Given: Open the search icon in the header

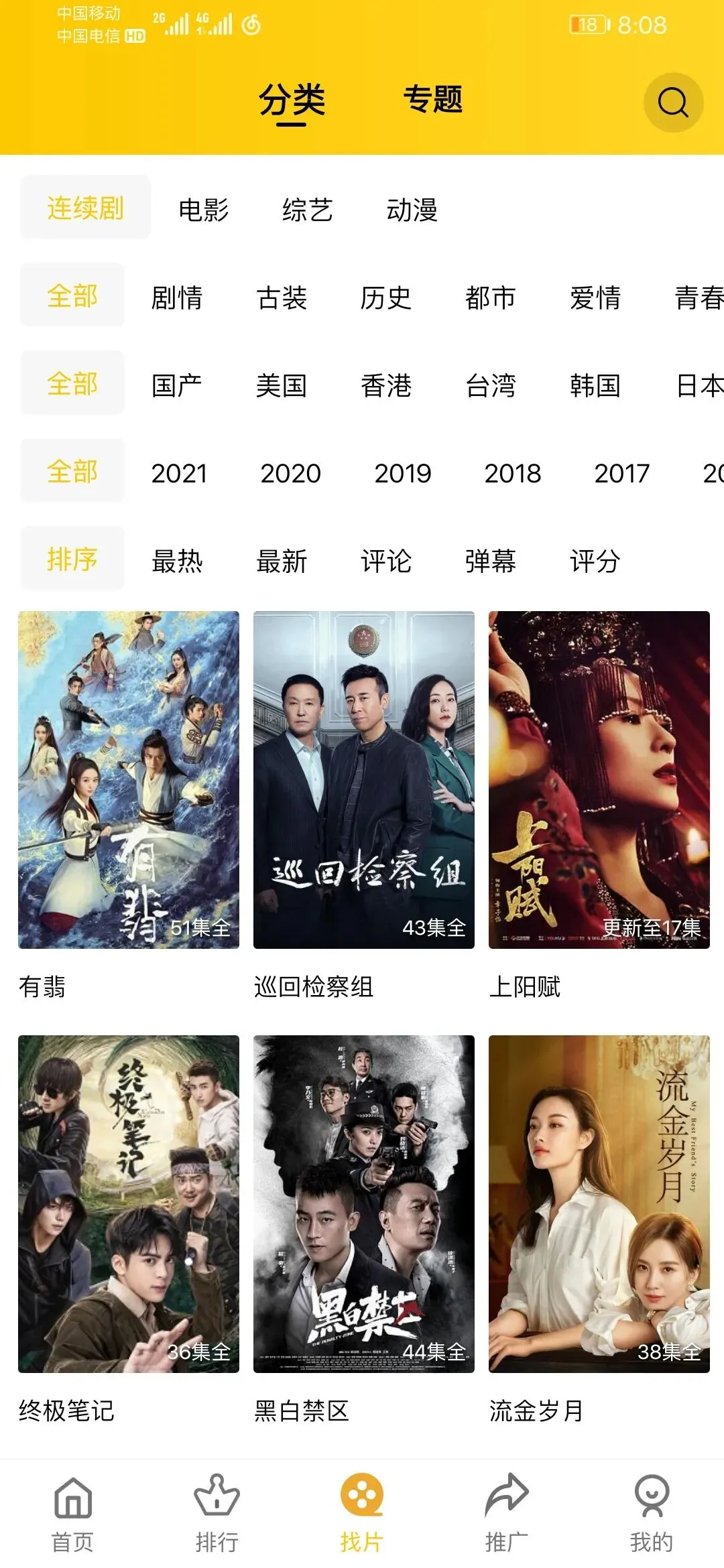Looking at the screenshot, I should click(673, 103).
